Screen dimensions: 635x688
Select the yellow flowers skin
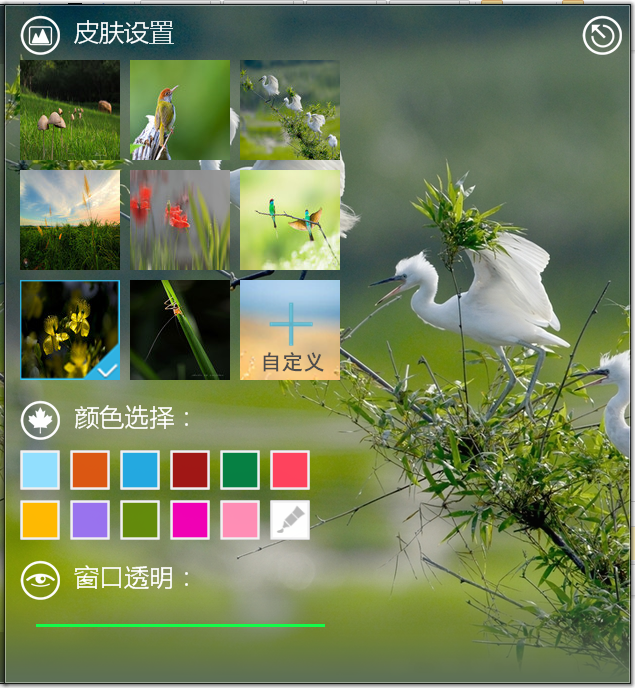click(x=70, y=330)
